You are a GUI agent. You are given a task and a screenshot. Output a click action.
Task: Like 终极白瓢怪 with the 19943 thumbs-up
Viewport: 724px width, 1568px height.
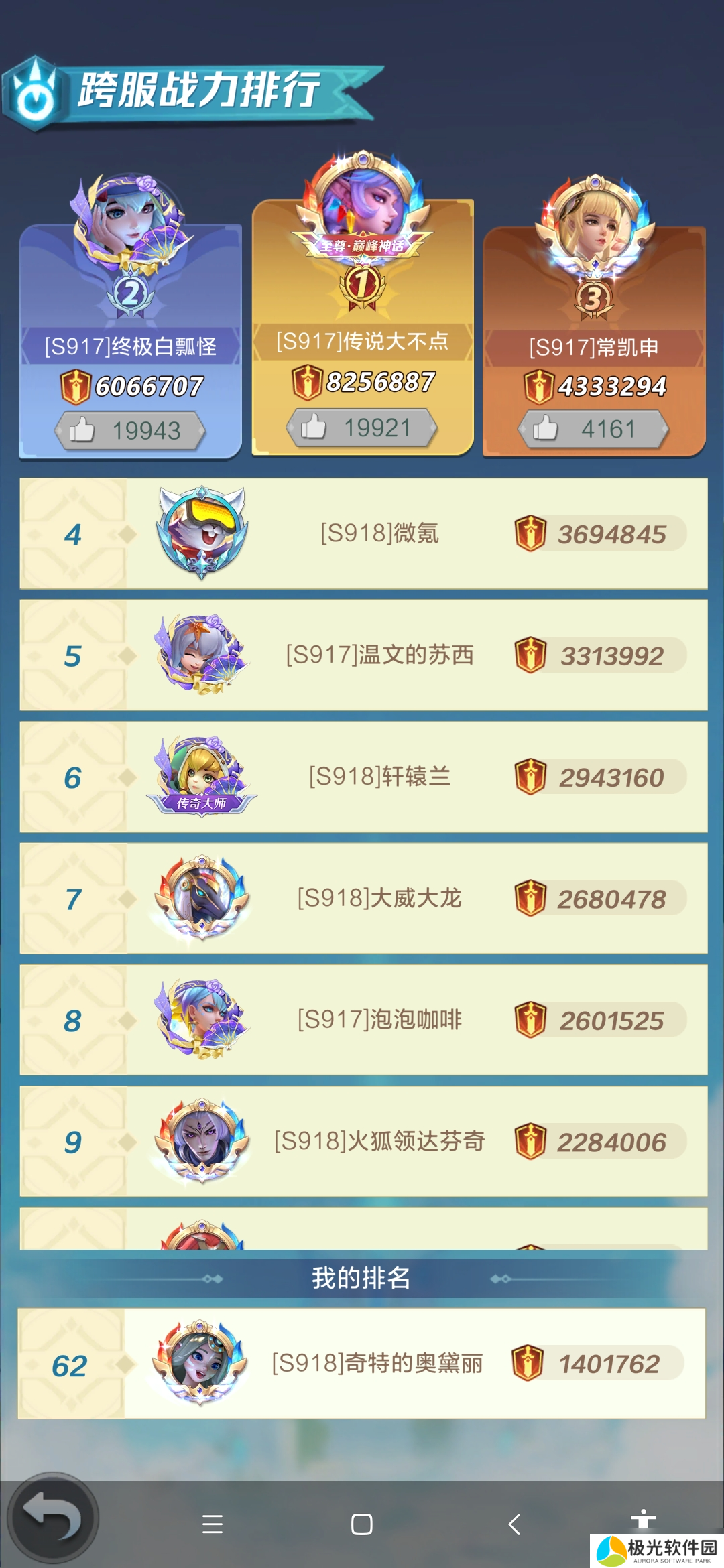(x=130, y=430)
